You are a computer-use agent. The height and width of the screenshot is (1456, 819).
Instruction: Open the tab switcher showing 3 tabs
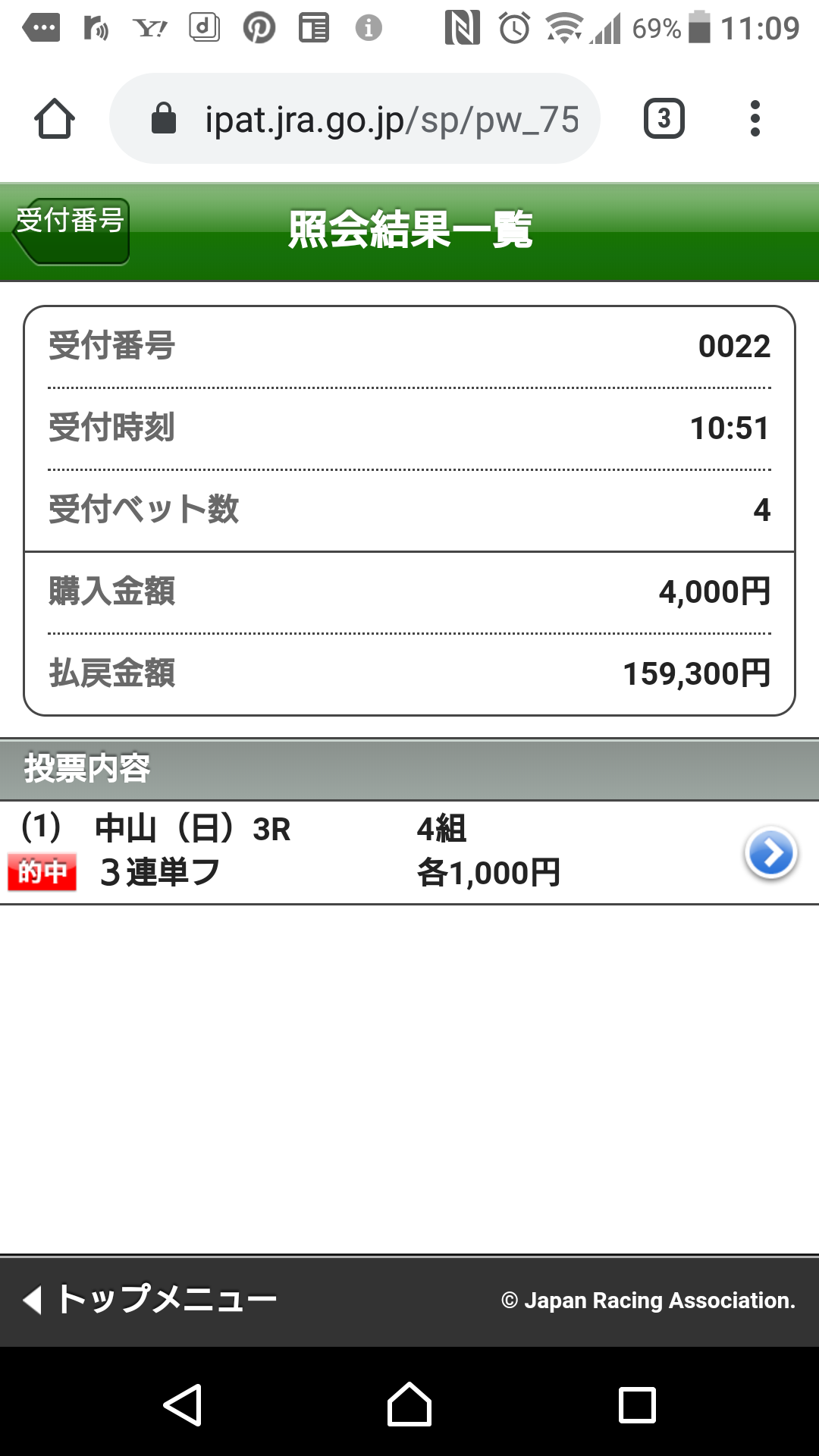[664, 119]
